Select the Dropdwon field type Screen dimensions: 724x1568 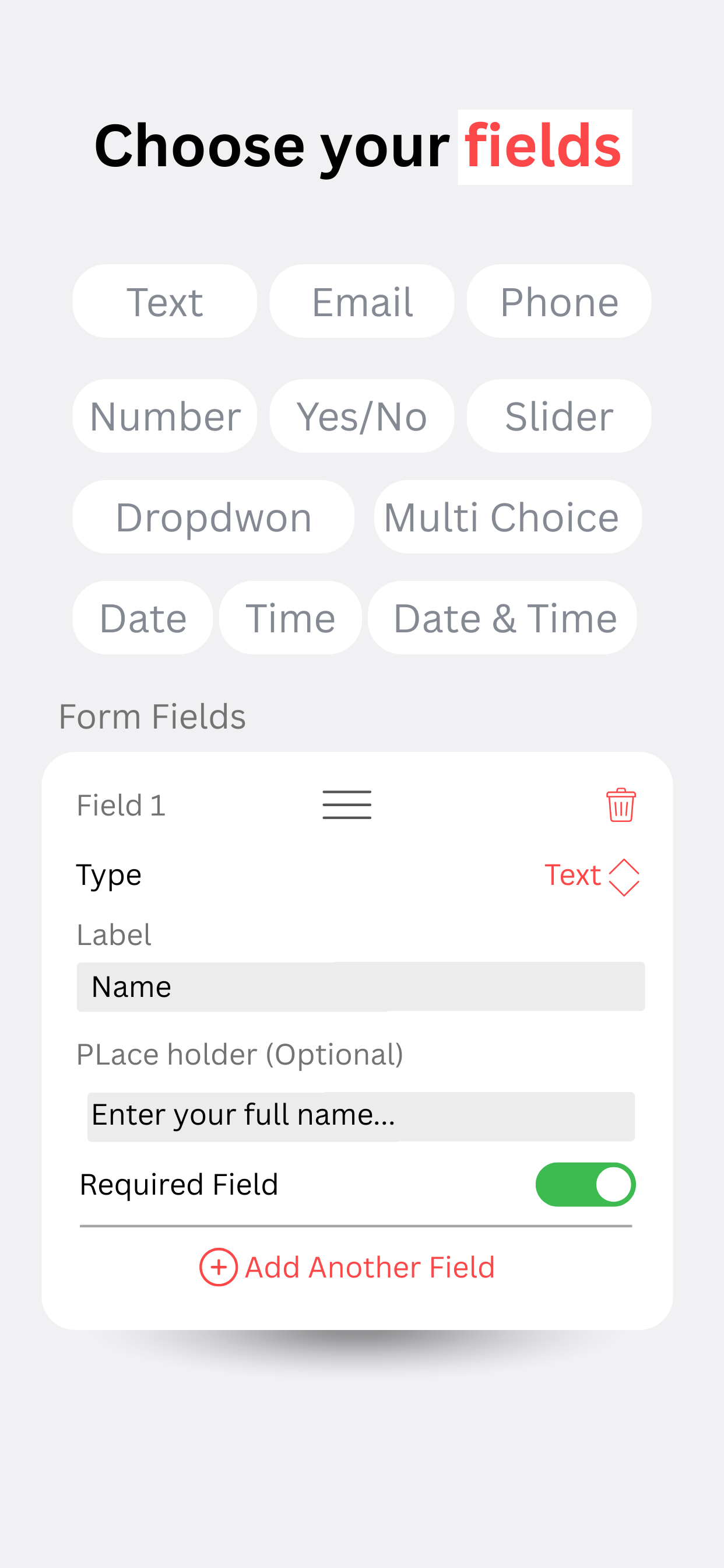213,517
